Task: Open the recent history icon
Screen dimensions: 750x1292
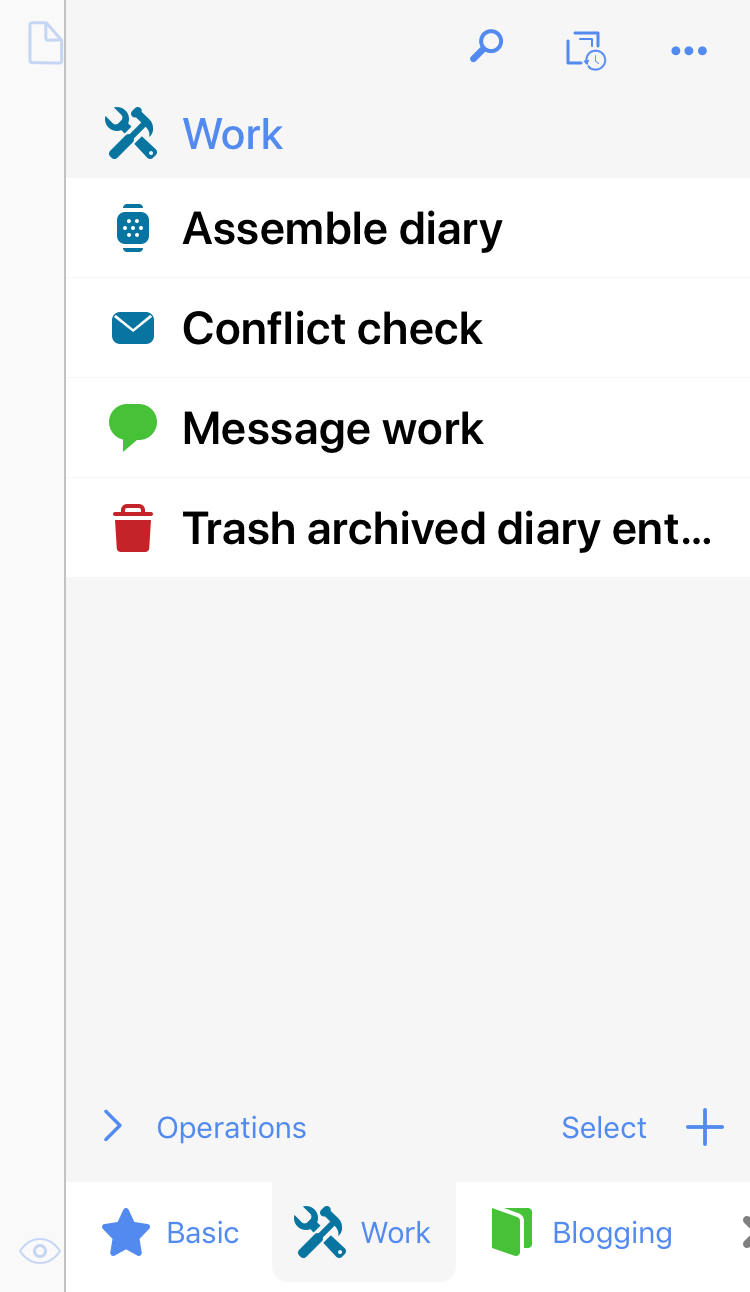Action: pos(585,49)
